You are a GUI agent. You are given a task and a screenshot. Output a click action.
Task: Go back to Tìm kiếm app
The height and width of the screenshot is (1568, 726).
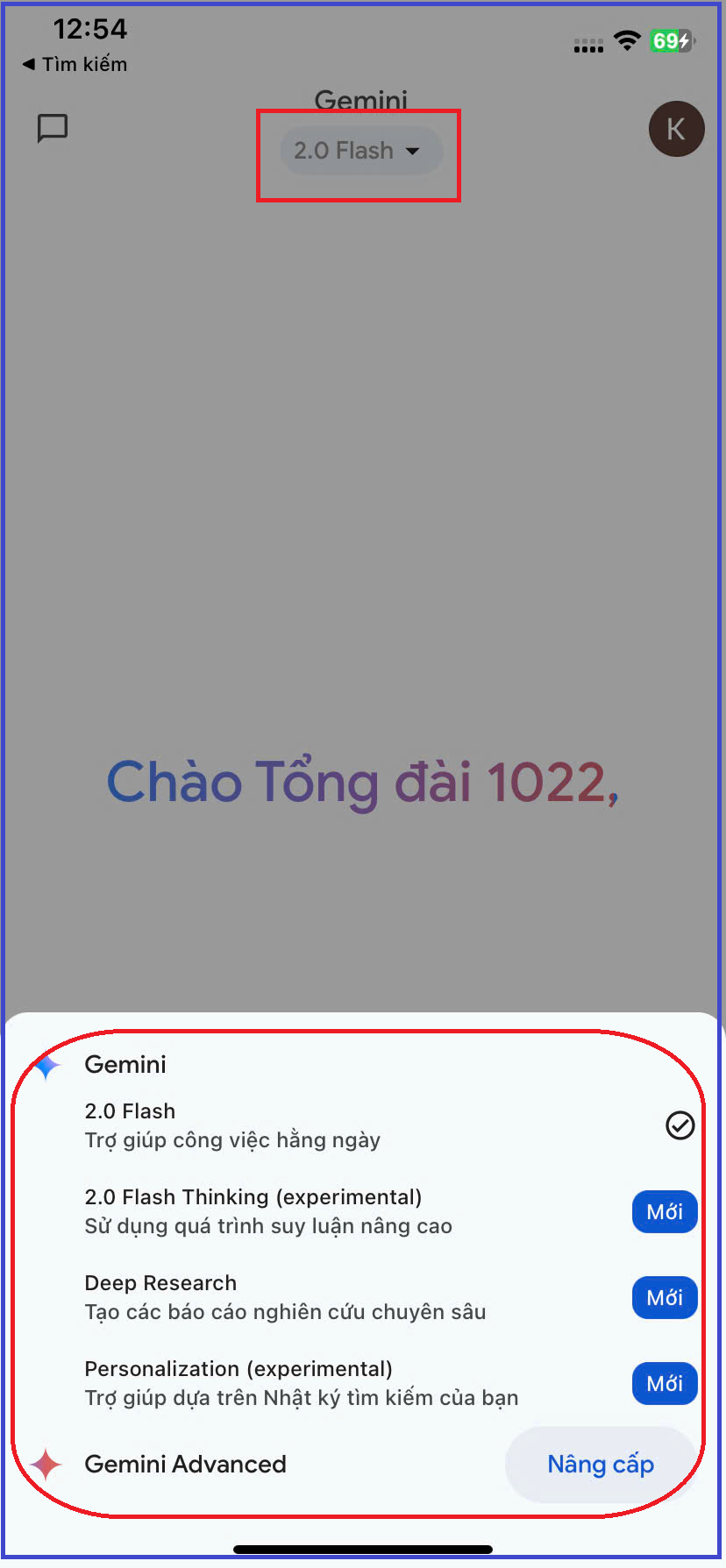pyautogui.click(x=75, y=64)
